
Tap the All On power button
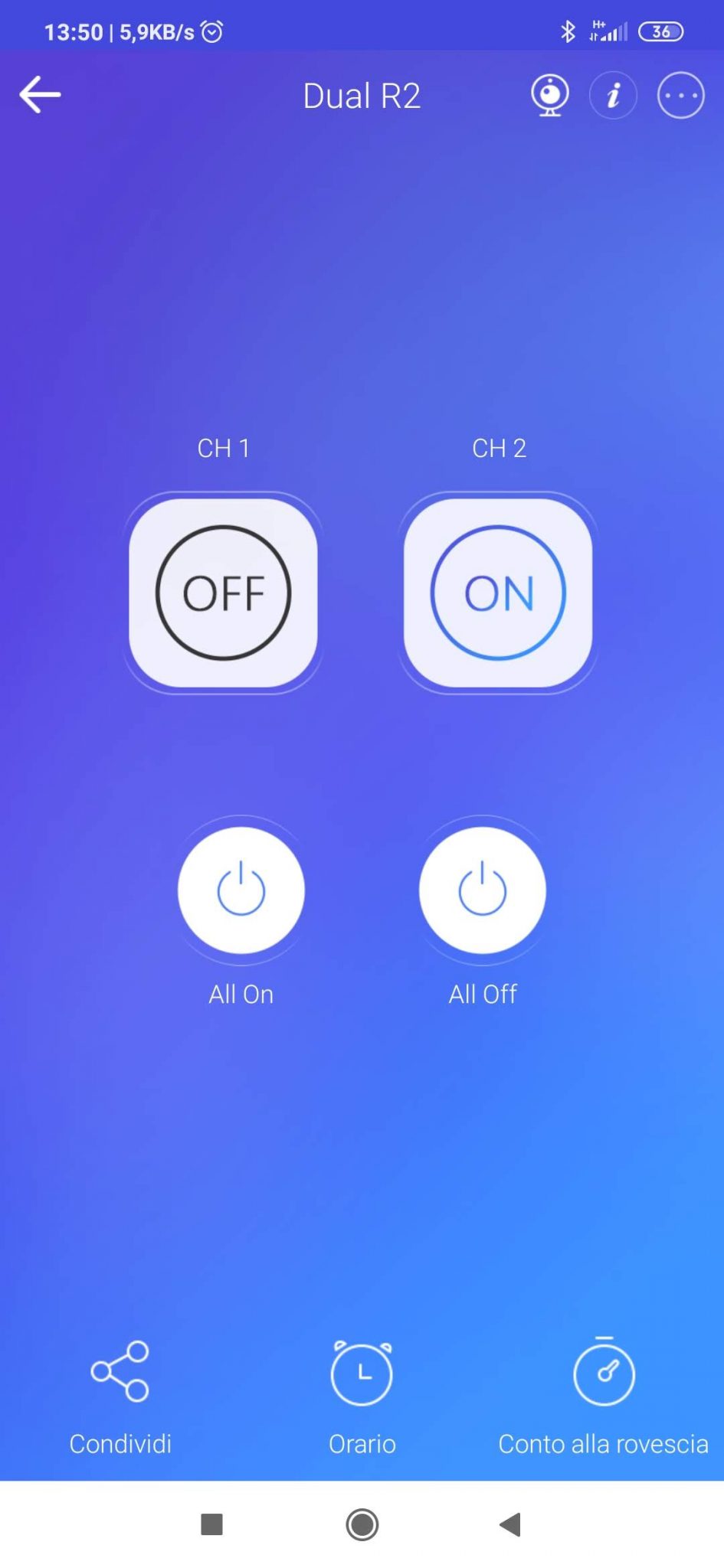pyautogui.click(x=241, y=890)
